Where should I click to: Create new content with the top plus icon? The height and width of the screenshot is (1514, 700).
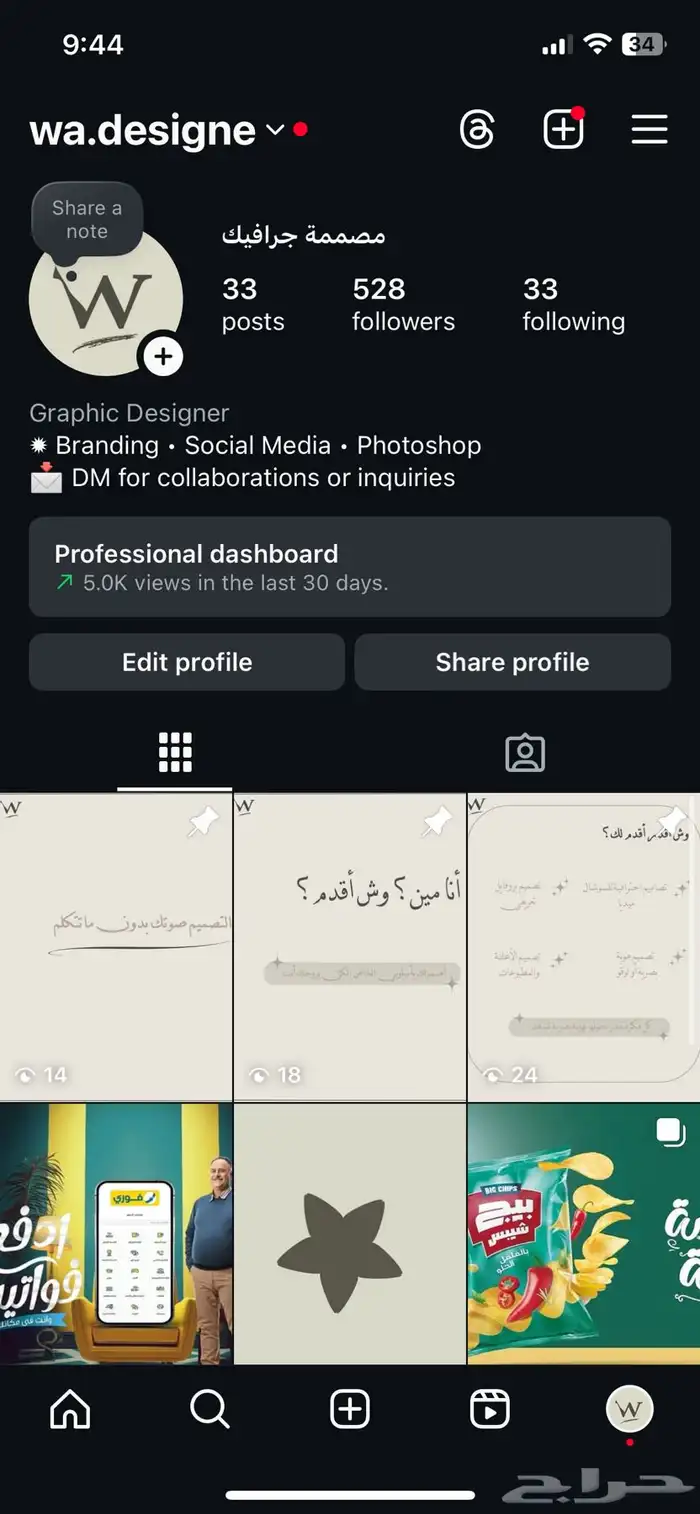click(x=563, y=130)
